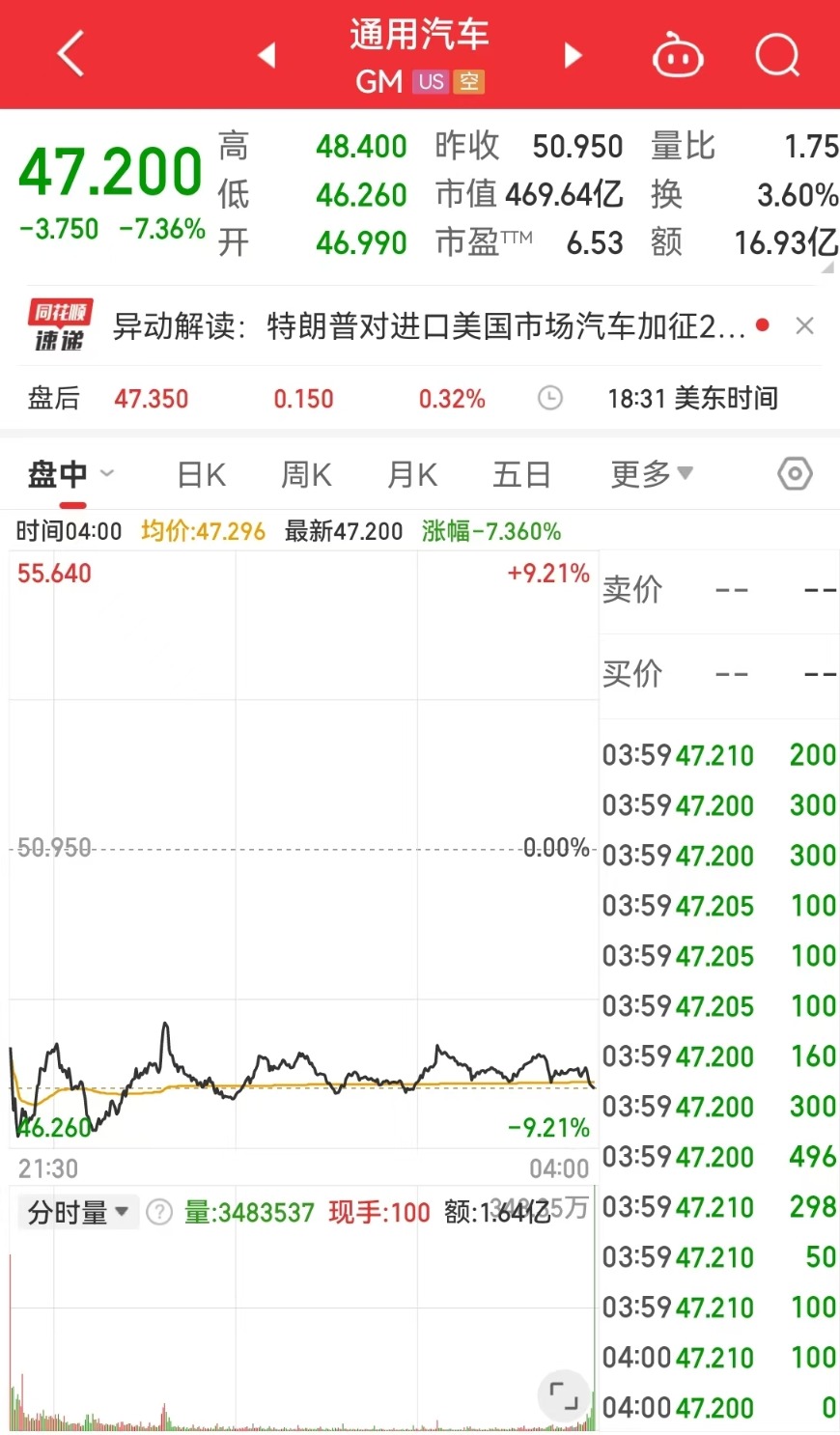Expand the quote details corner triangle
Image resolution: width=840 pixels, height=1435 pixels.
[x=827, y=267]
